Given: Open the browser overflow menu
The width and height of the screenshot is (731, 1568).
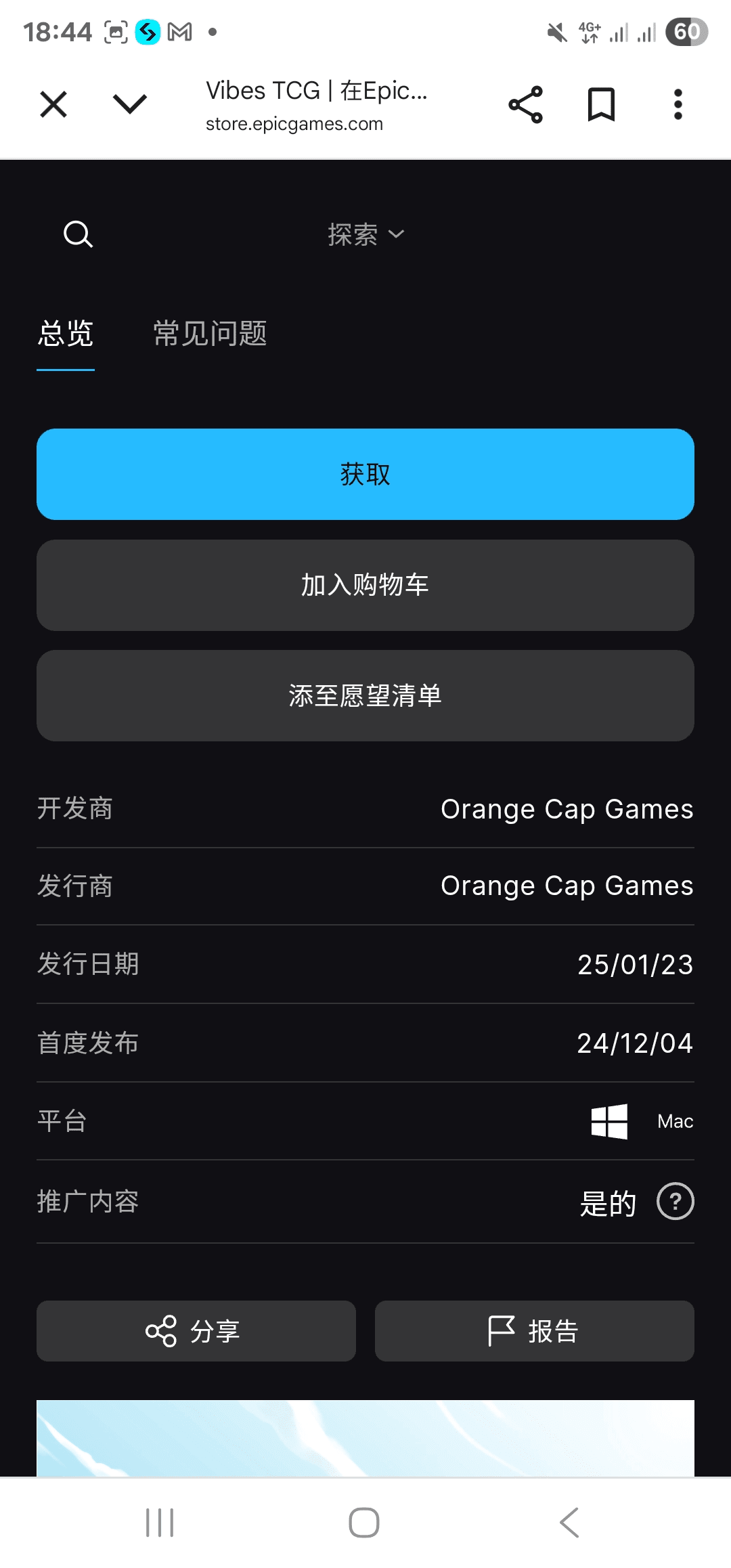Looking at the screenshot, I should [678, 105].
